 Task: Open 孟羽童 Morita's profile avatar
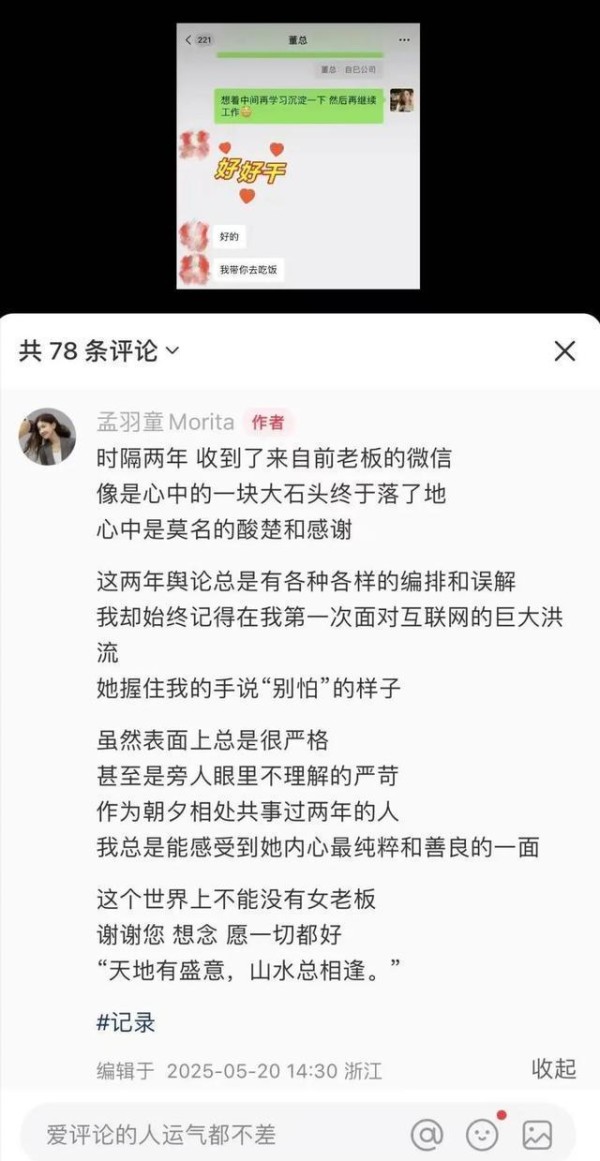[47, 436]
